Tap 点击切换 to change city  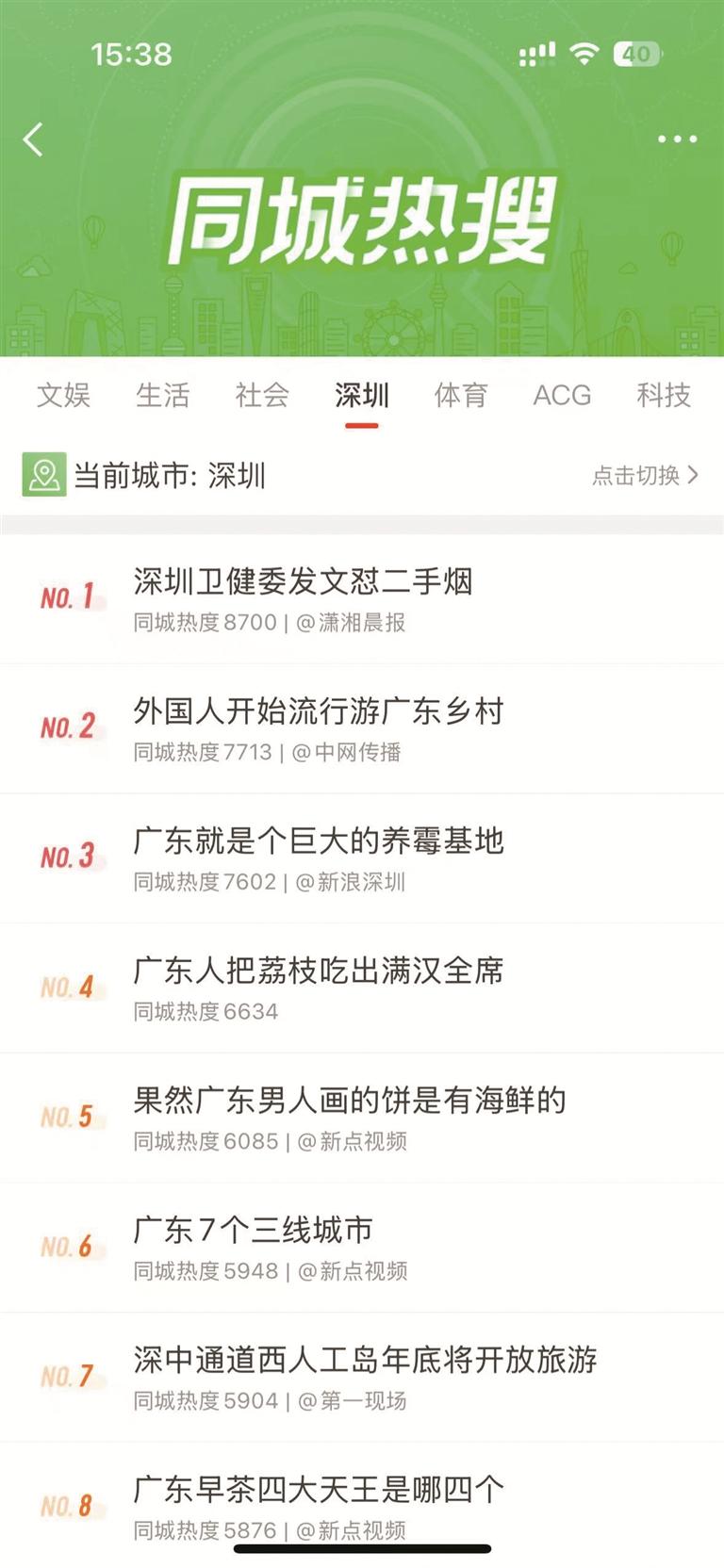[x=645, y=475]
